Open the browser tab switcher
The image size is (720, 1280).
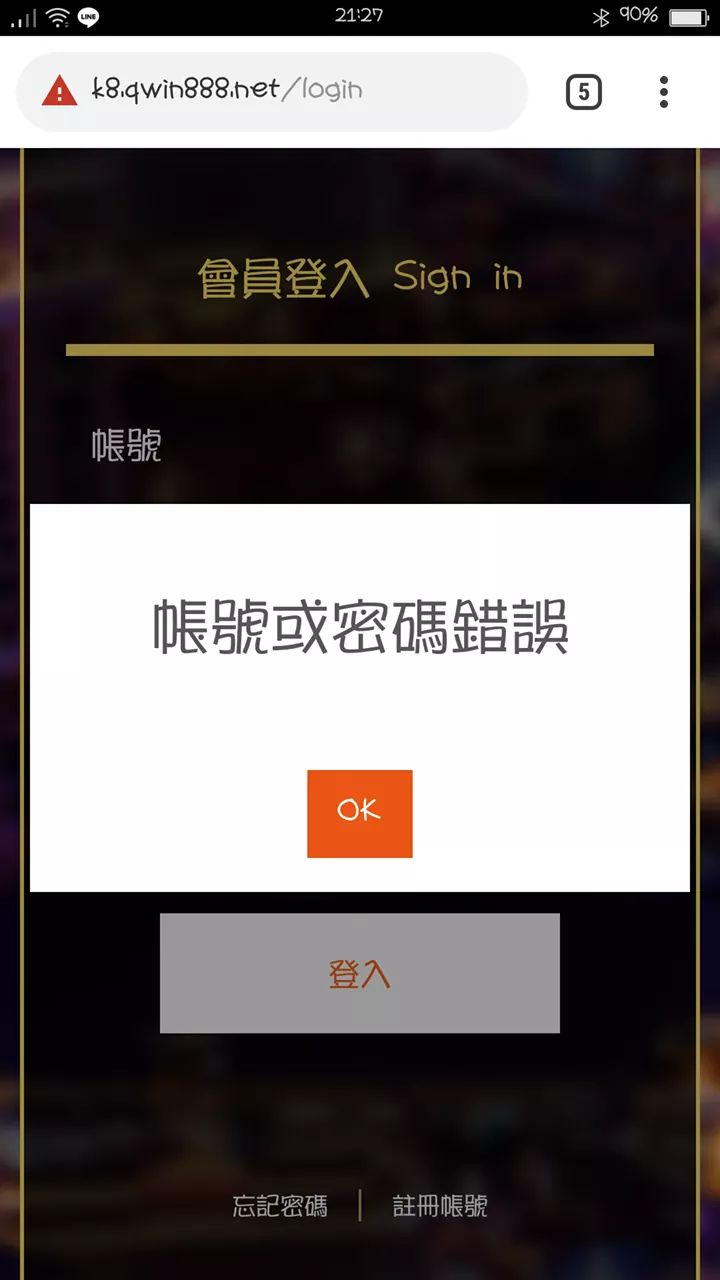pyautogui.click(x=583, y=93)
